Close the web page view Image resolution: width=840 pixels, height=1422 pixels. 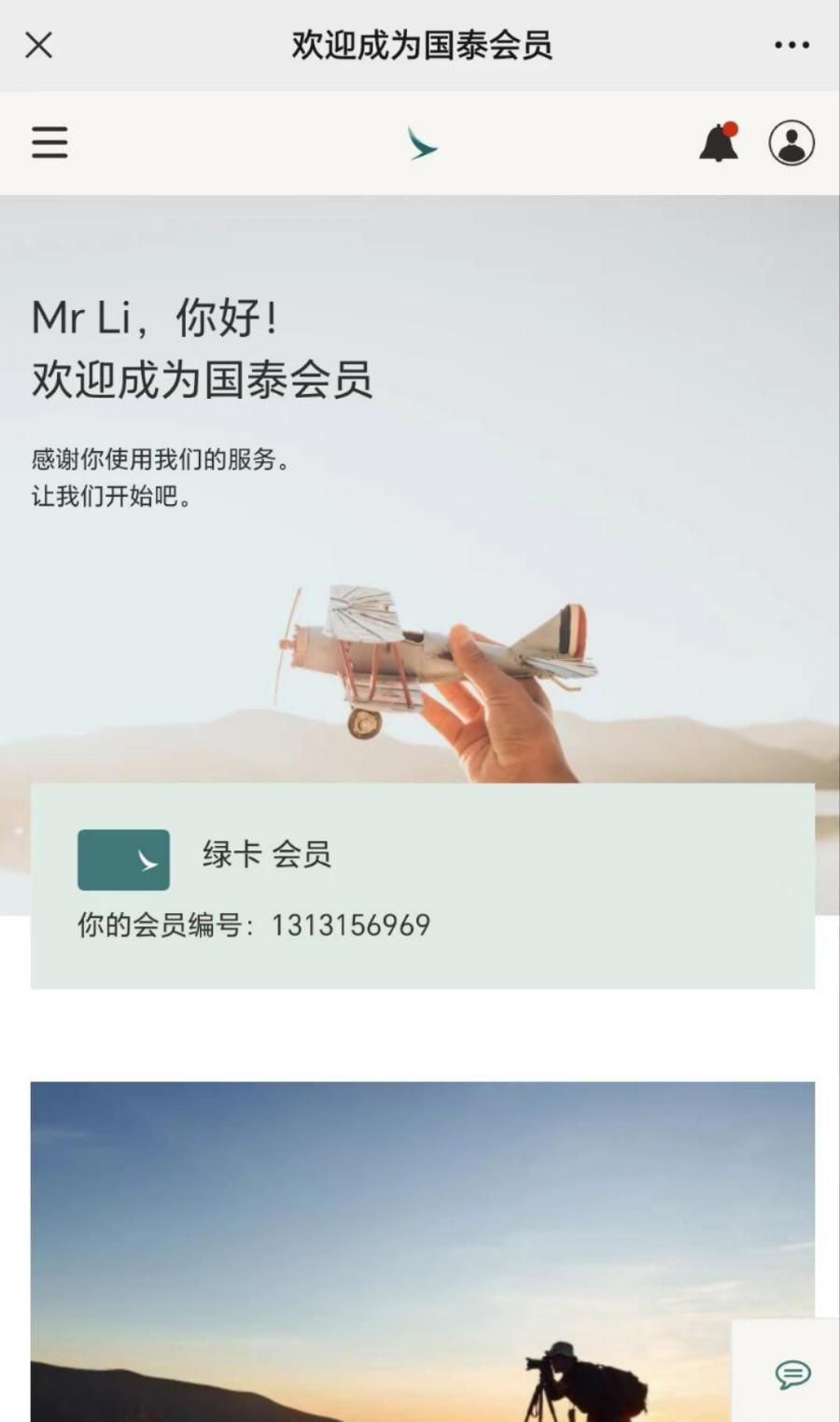pos(38,45)
